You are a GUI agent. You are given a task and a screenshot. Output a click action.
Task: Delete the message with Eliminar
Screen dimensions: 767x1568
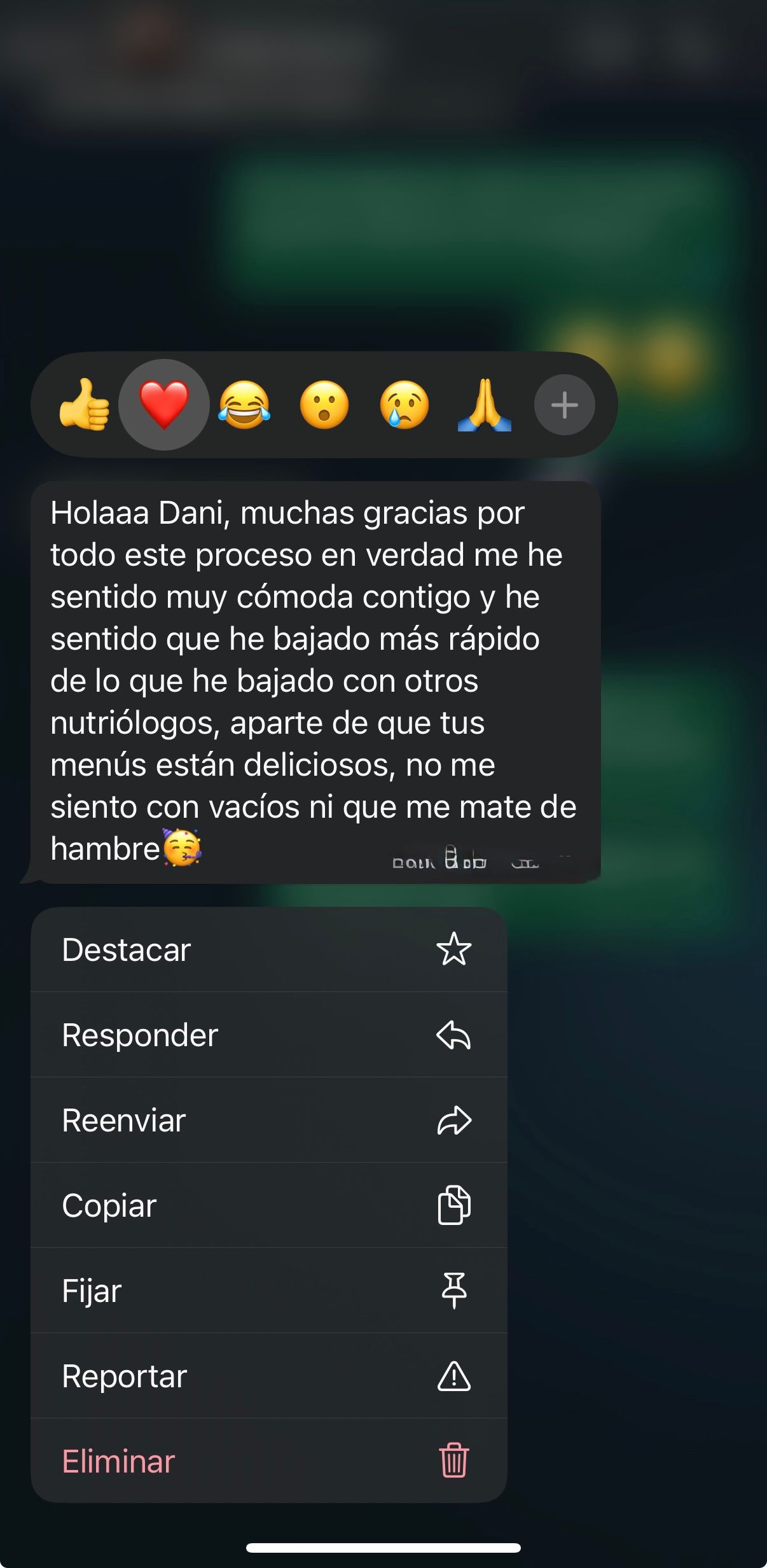point(268,1461)
